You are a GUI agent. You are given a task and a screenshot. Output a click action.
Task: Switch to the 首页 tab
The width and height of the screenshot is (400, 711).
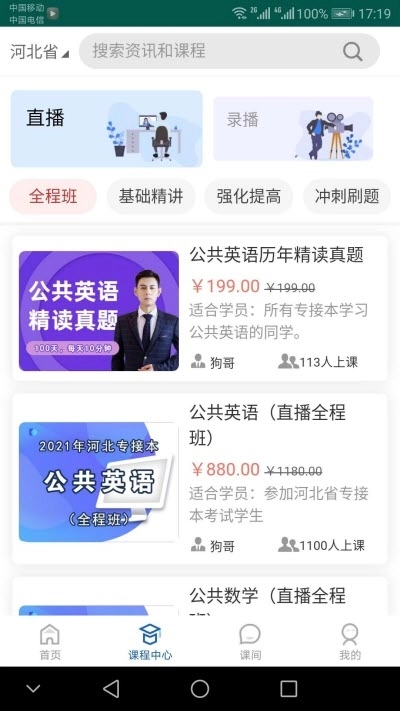coord(50,642)
